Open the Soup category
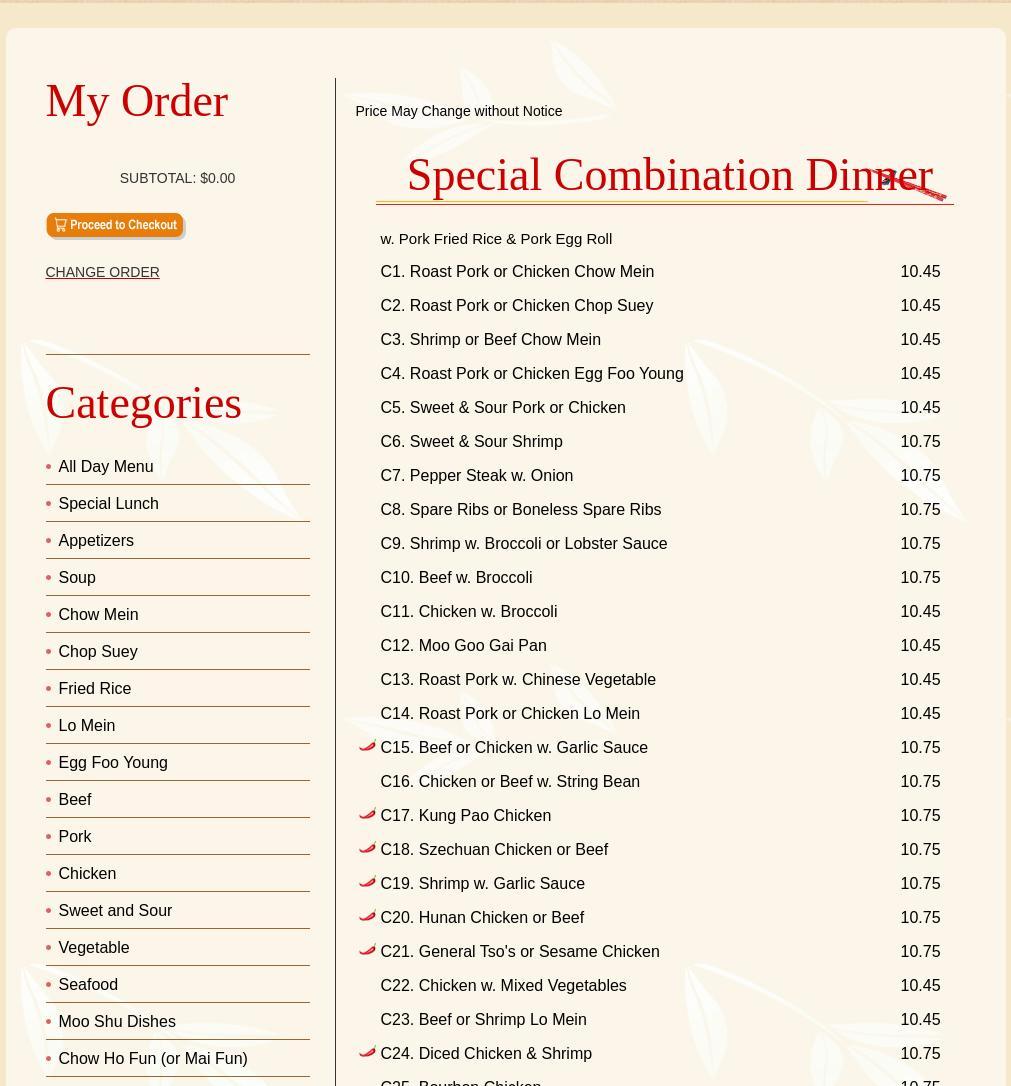This screenshot has width=1011, height=1086. pos(77,577)
